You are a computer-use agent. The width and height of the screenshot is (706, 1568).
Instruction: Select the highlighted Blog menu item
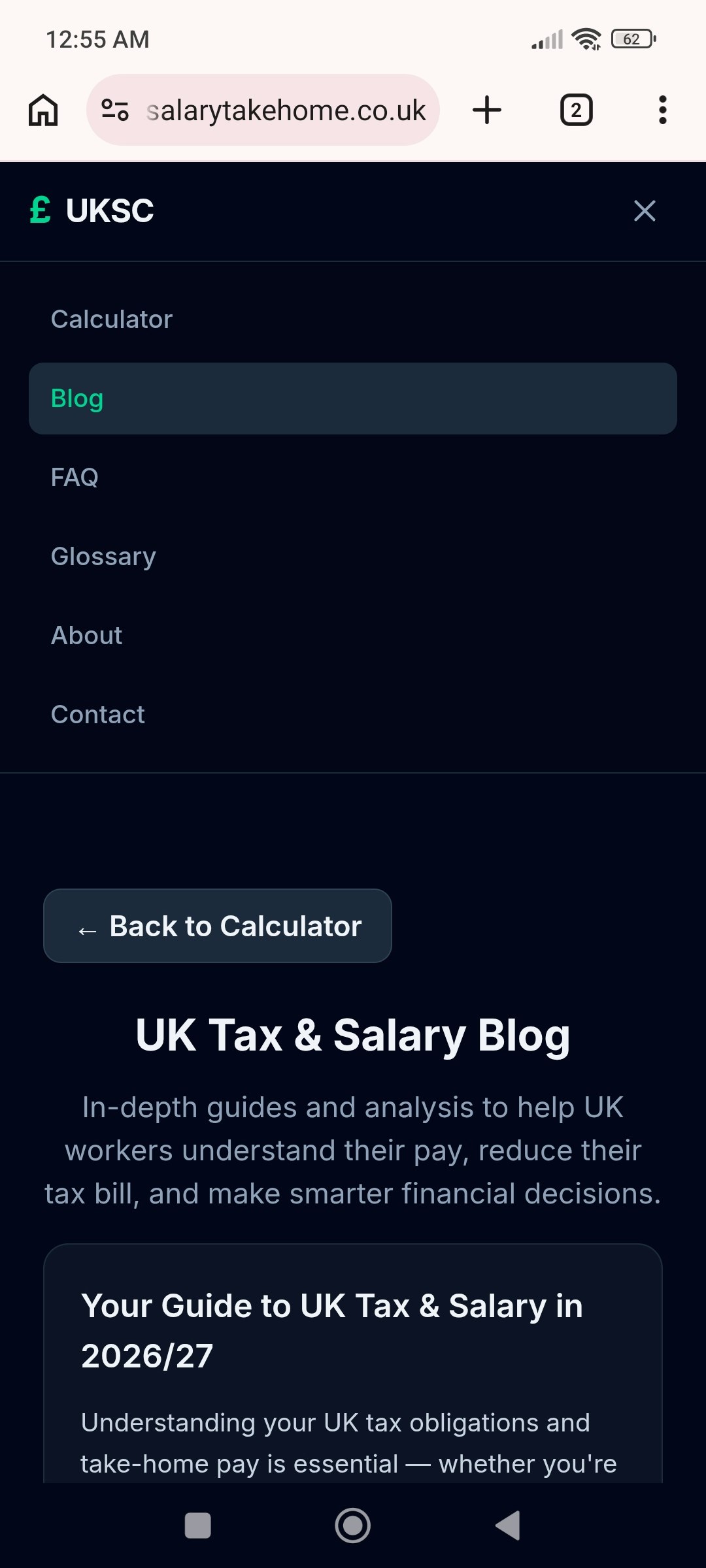coord(76,399)
